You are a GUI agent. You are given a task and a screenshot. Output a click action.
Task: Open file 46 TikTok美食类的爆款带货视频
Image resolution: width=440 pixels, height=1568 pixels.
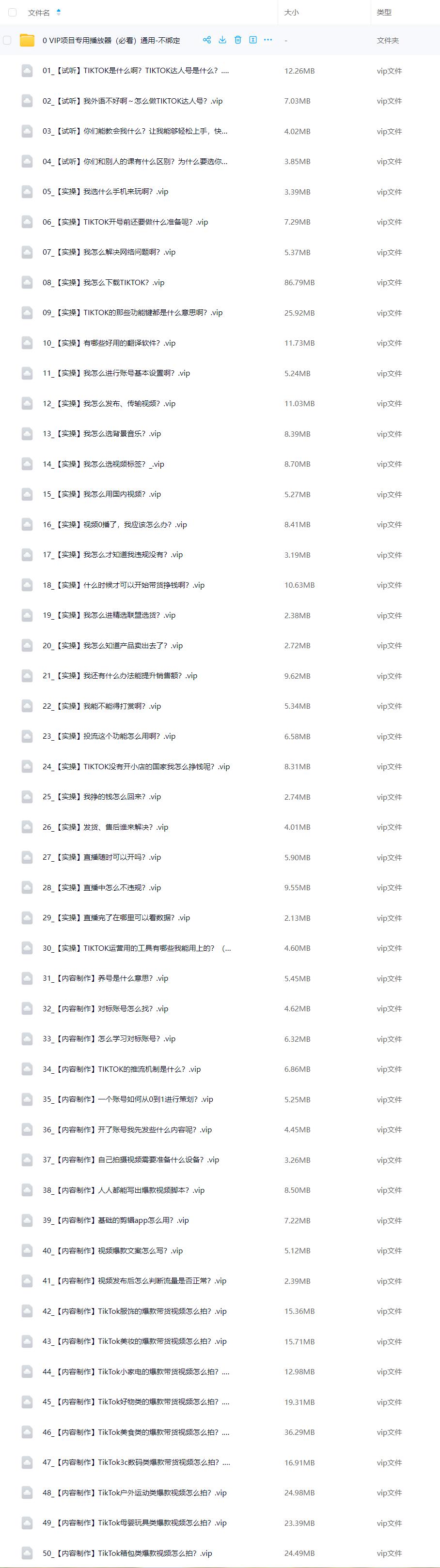[x=135, y=1432]
